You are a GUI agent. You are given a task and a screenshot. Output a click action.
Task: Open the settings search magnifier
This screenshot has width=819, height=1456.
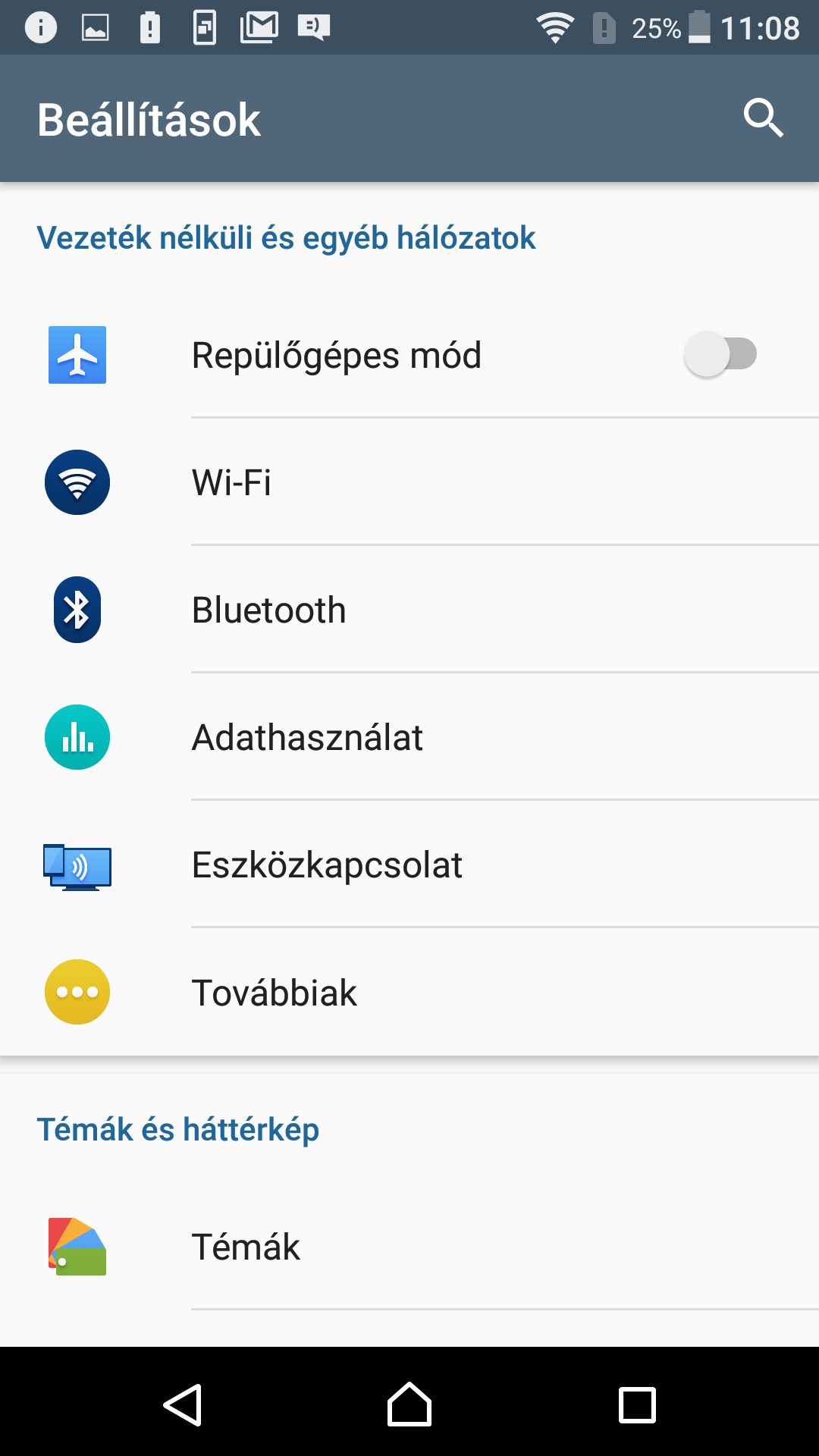pyautogui.click(x=763, y=118)
